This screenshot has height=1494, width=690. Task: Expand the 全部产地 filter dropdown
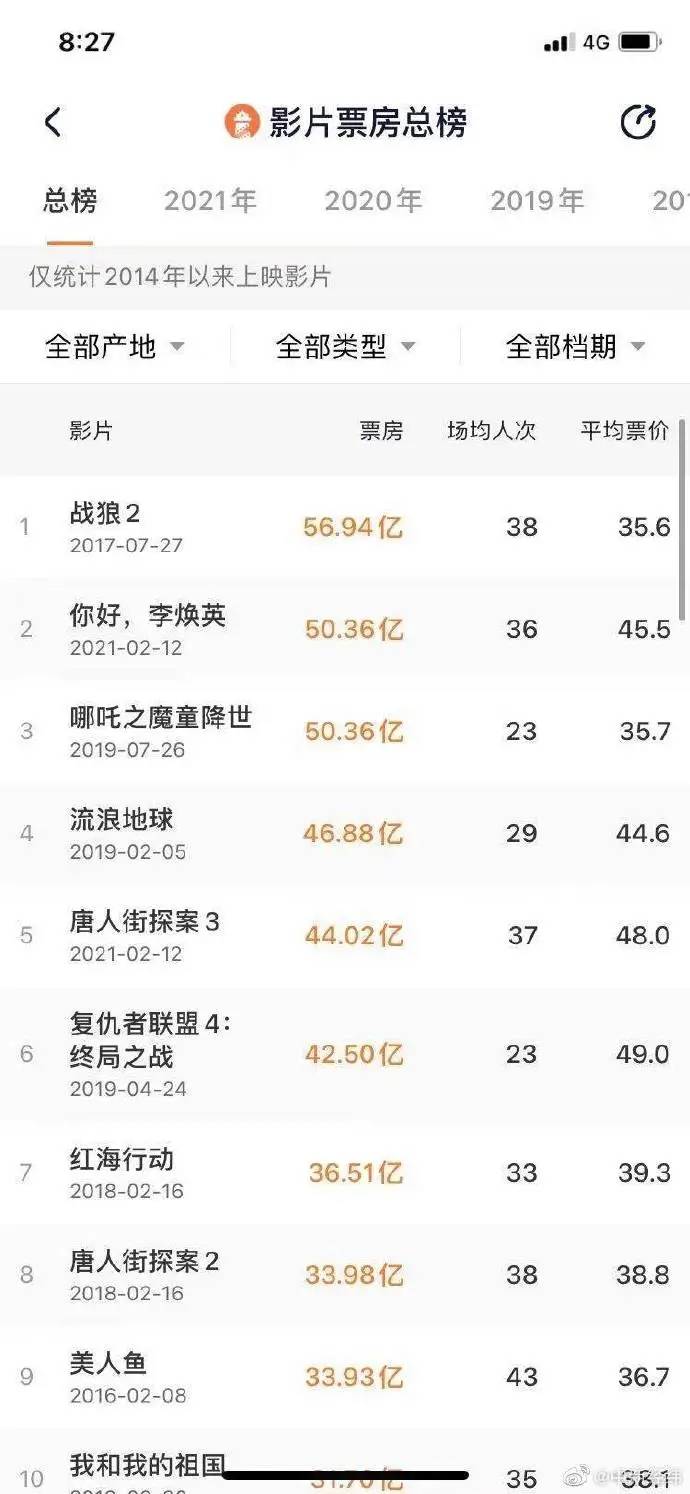pos(115,347)
